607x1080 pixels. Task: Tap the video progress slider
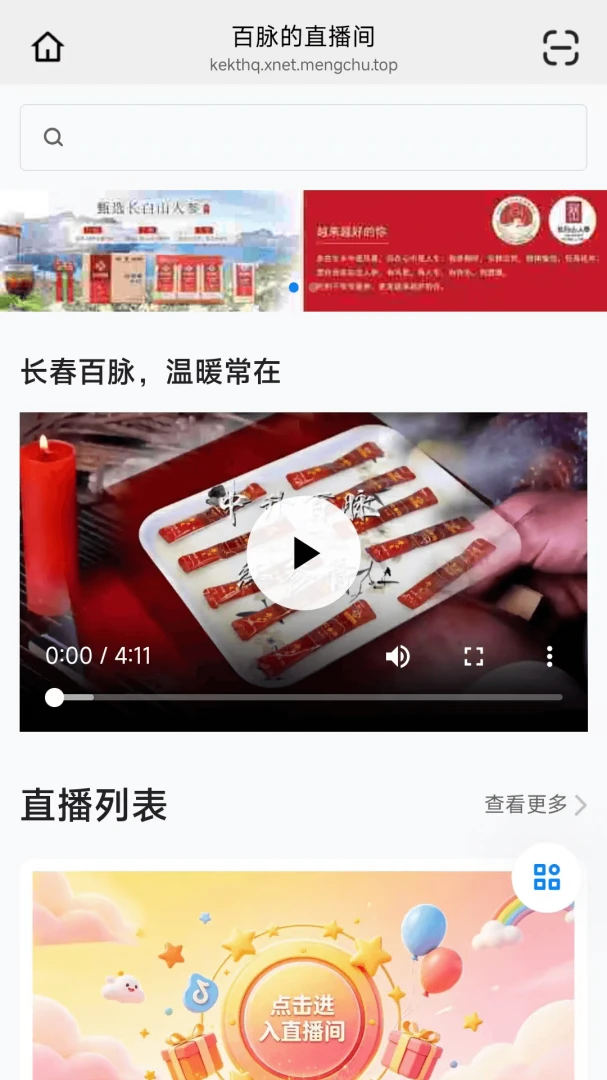coord(304,698)
